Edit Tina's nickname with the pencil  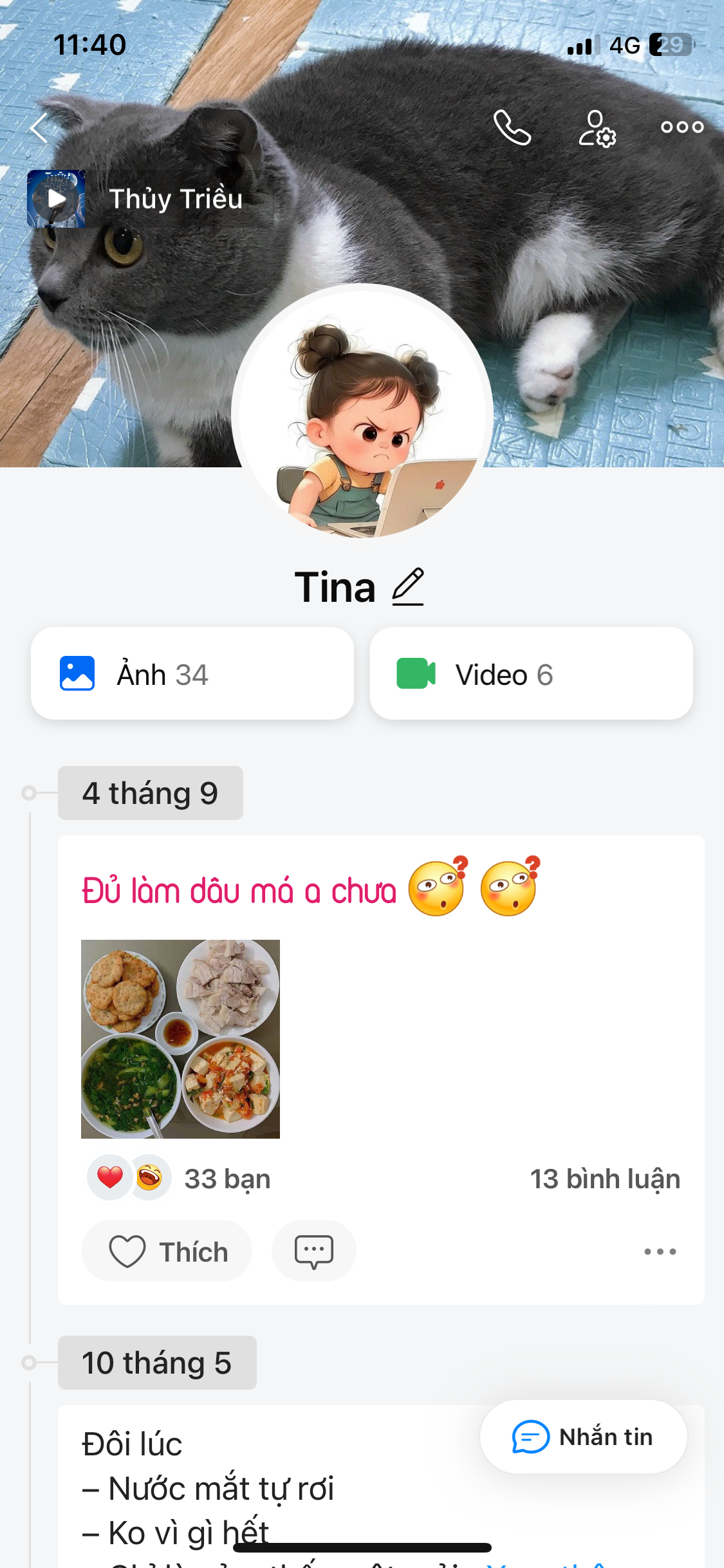click(408, 586)
